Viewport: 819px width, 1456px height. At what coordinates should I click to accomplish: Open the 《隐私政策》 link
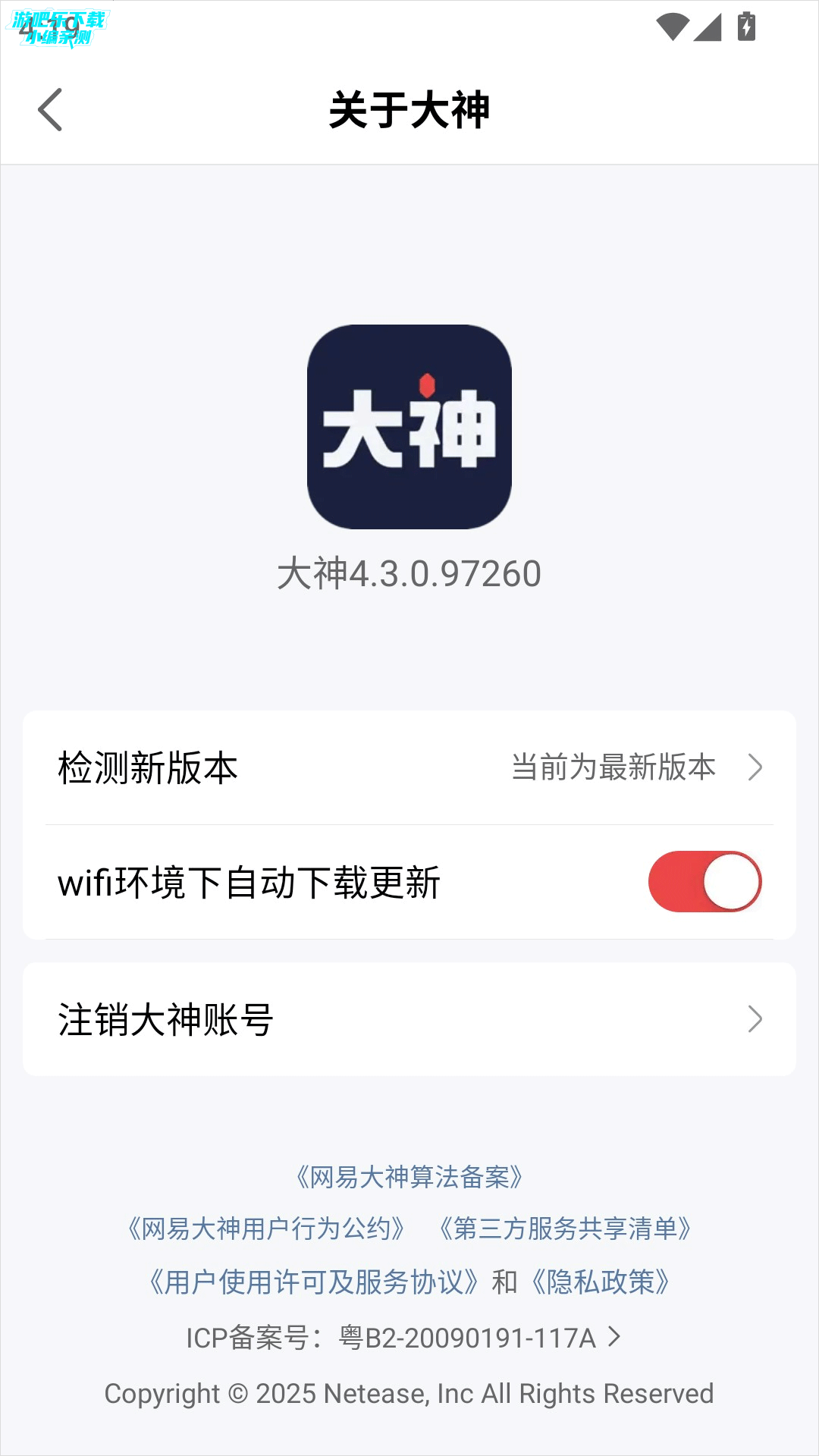(x=600, y=1282)
